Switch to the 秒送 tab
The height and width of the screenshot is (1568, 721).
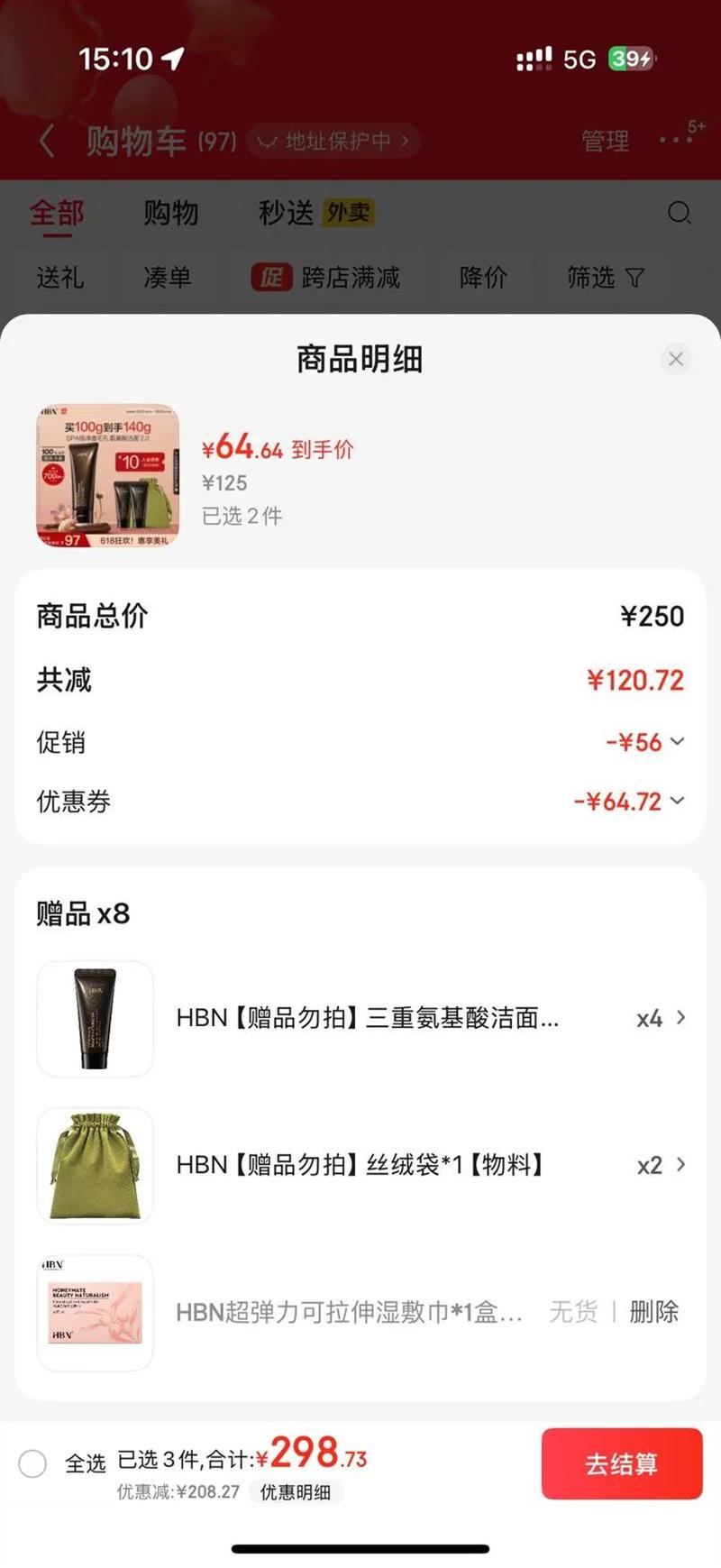286,213
